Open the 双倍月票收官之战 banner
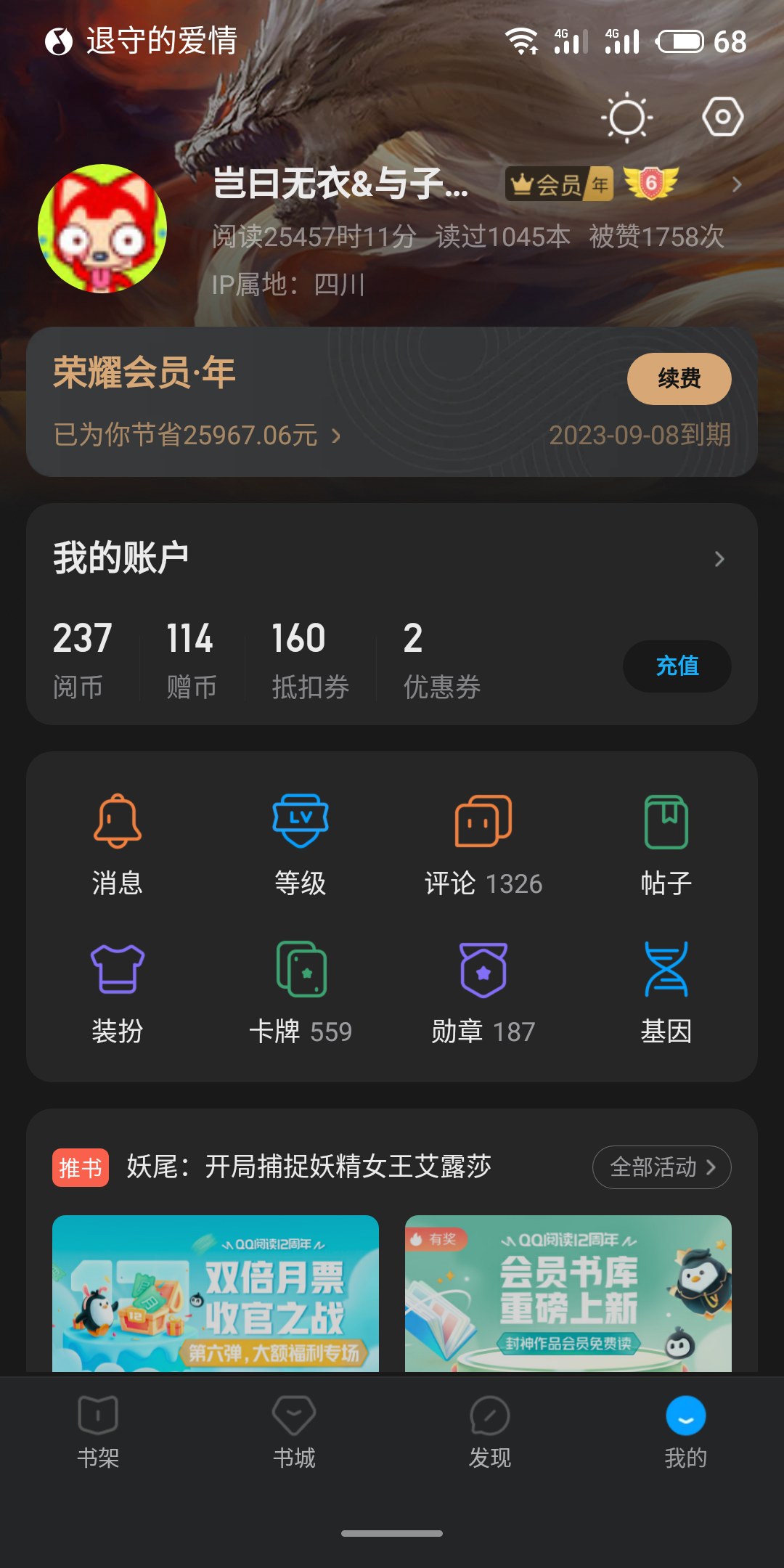Viewport: 784px width, 1568px height. [216, 1293]
